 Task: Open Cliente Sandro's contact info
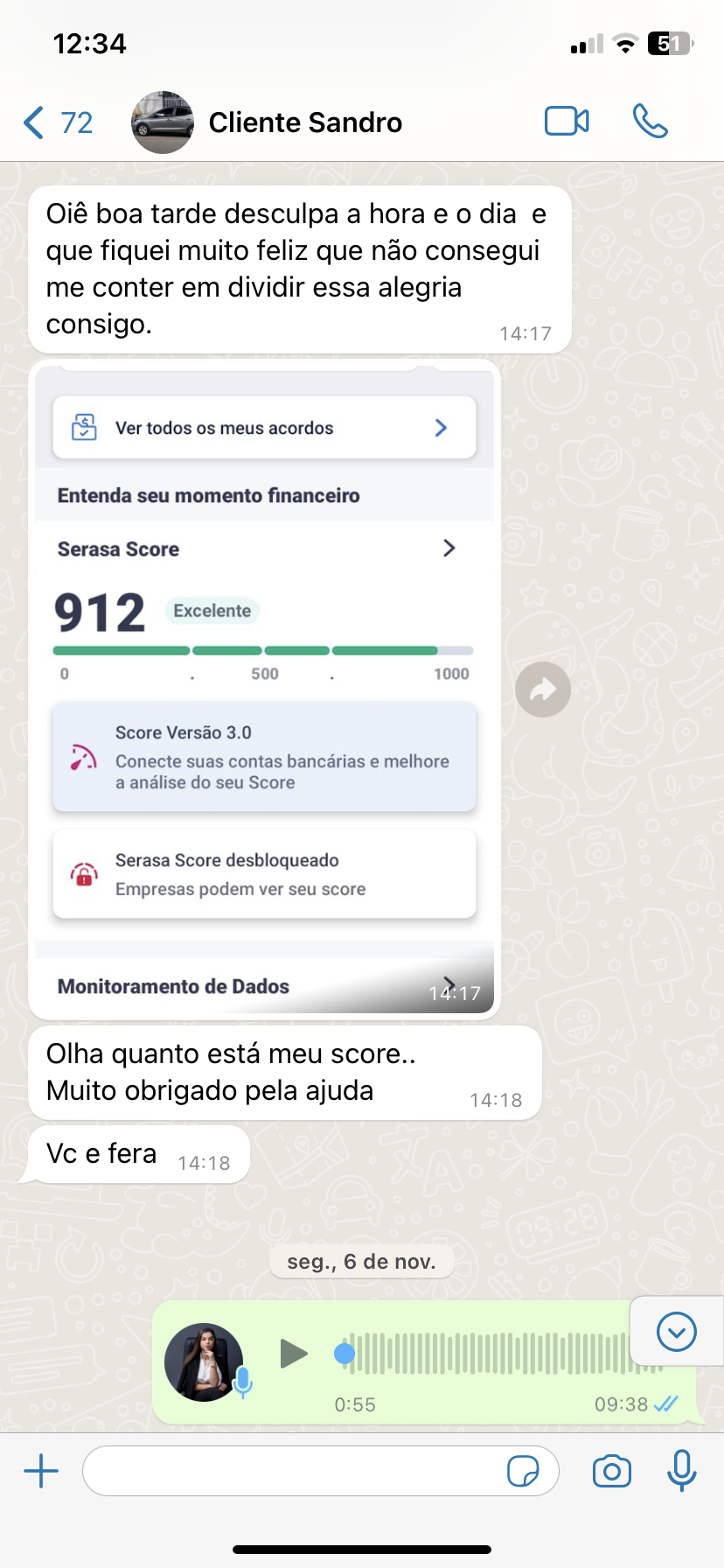pos(304,122)
